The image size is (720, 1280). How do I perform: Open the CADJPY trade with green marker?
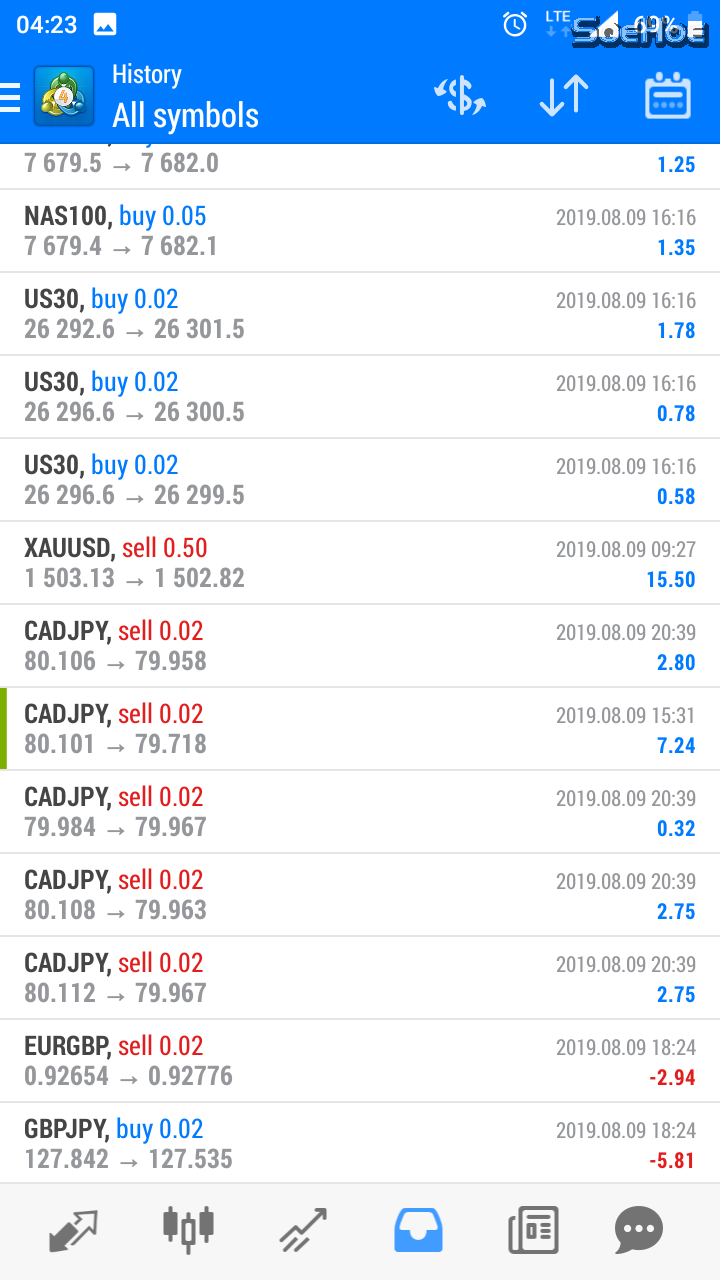click(360, 728)
